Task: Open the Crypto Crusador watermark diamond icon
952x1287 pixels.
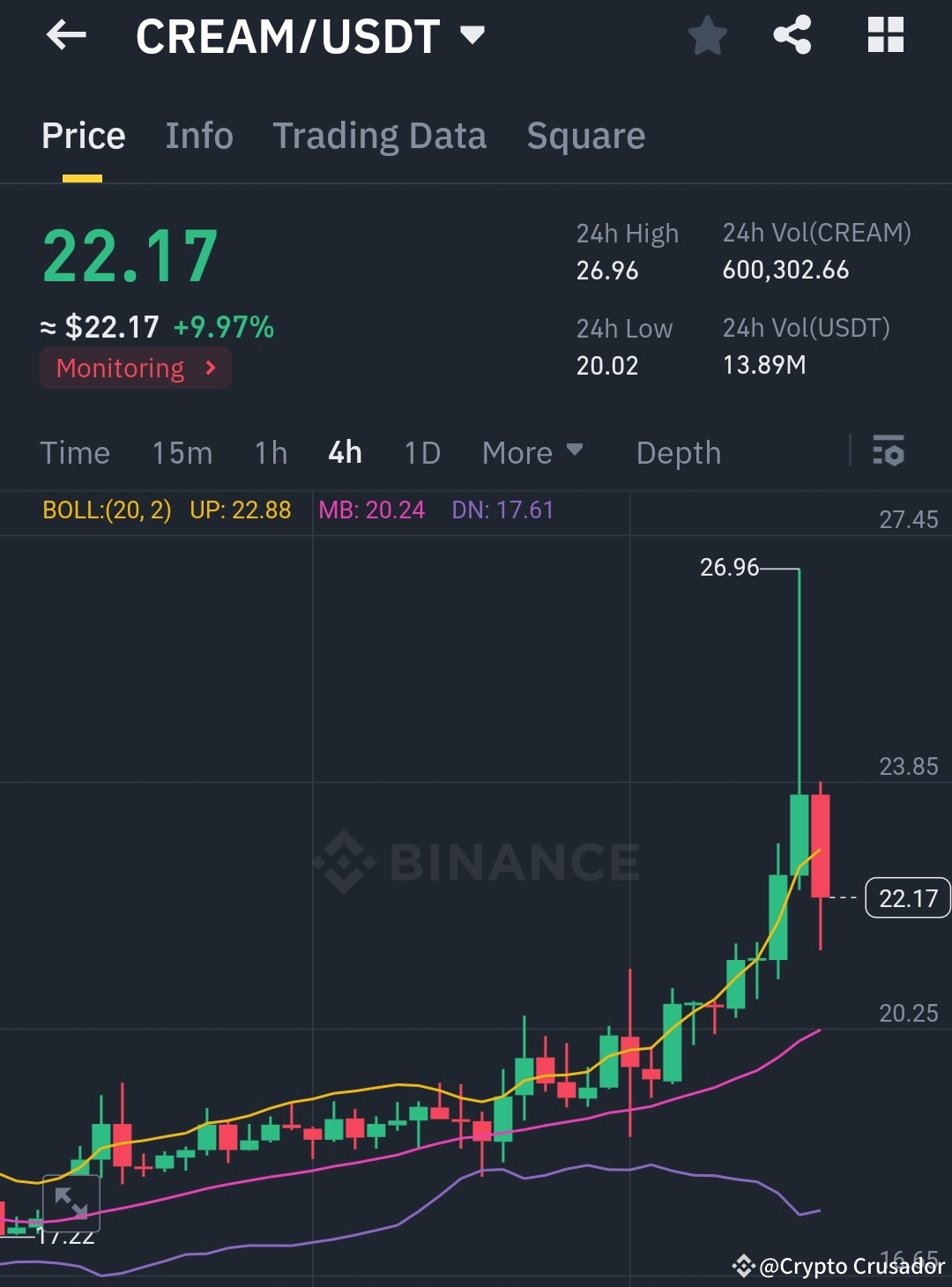Action: coord(743,1267)
